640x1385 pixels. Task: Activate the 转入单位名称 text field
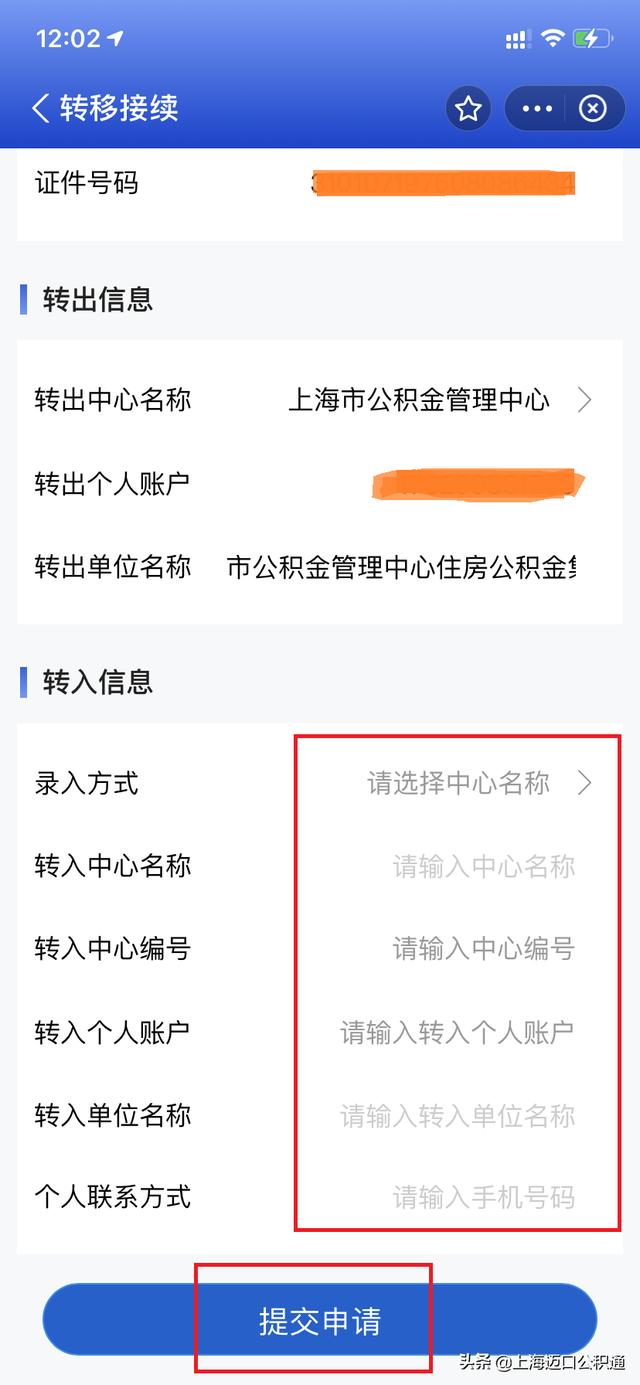coord(457,1115)
